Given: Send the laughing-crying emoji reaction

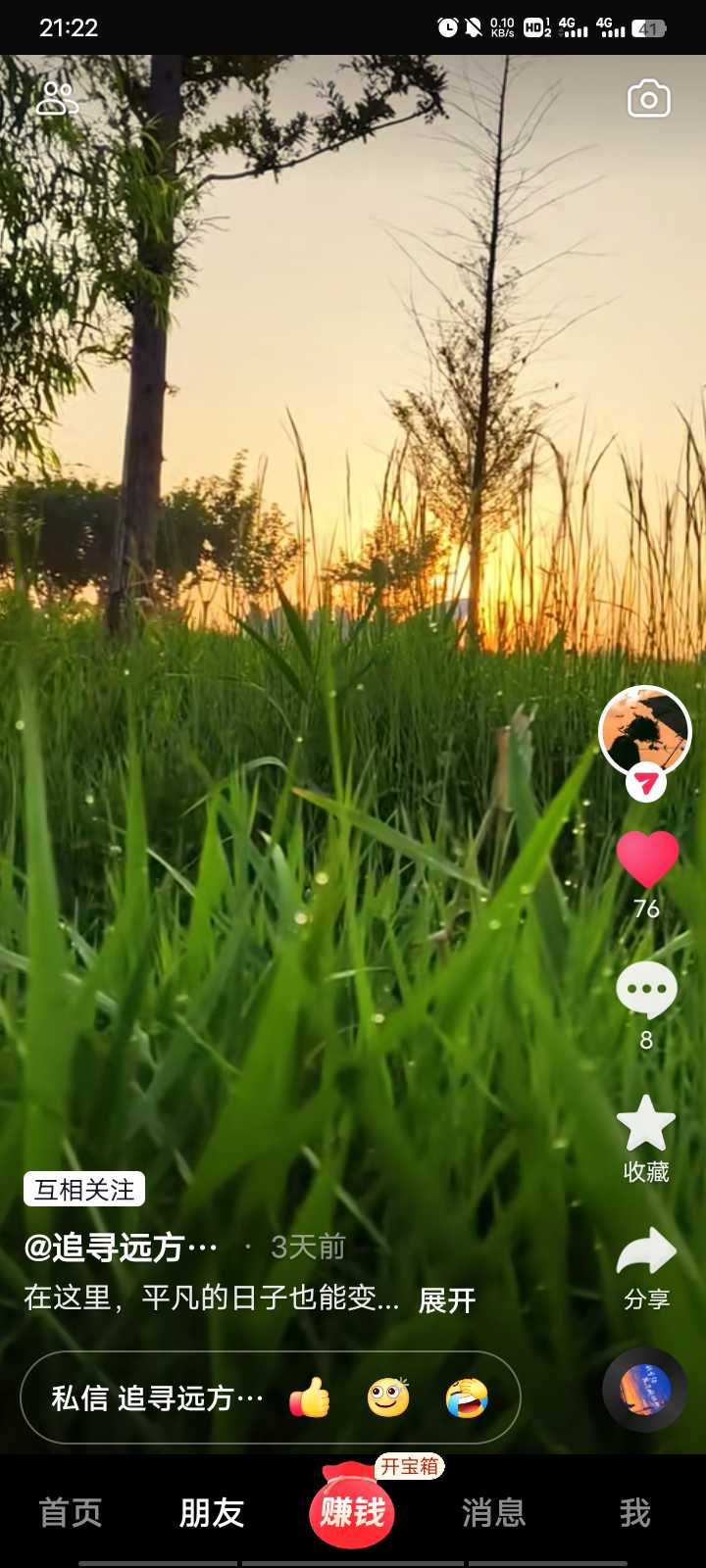Looking at the screenshot, I should point(467,1398).
